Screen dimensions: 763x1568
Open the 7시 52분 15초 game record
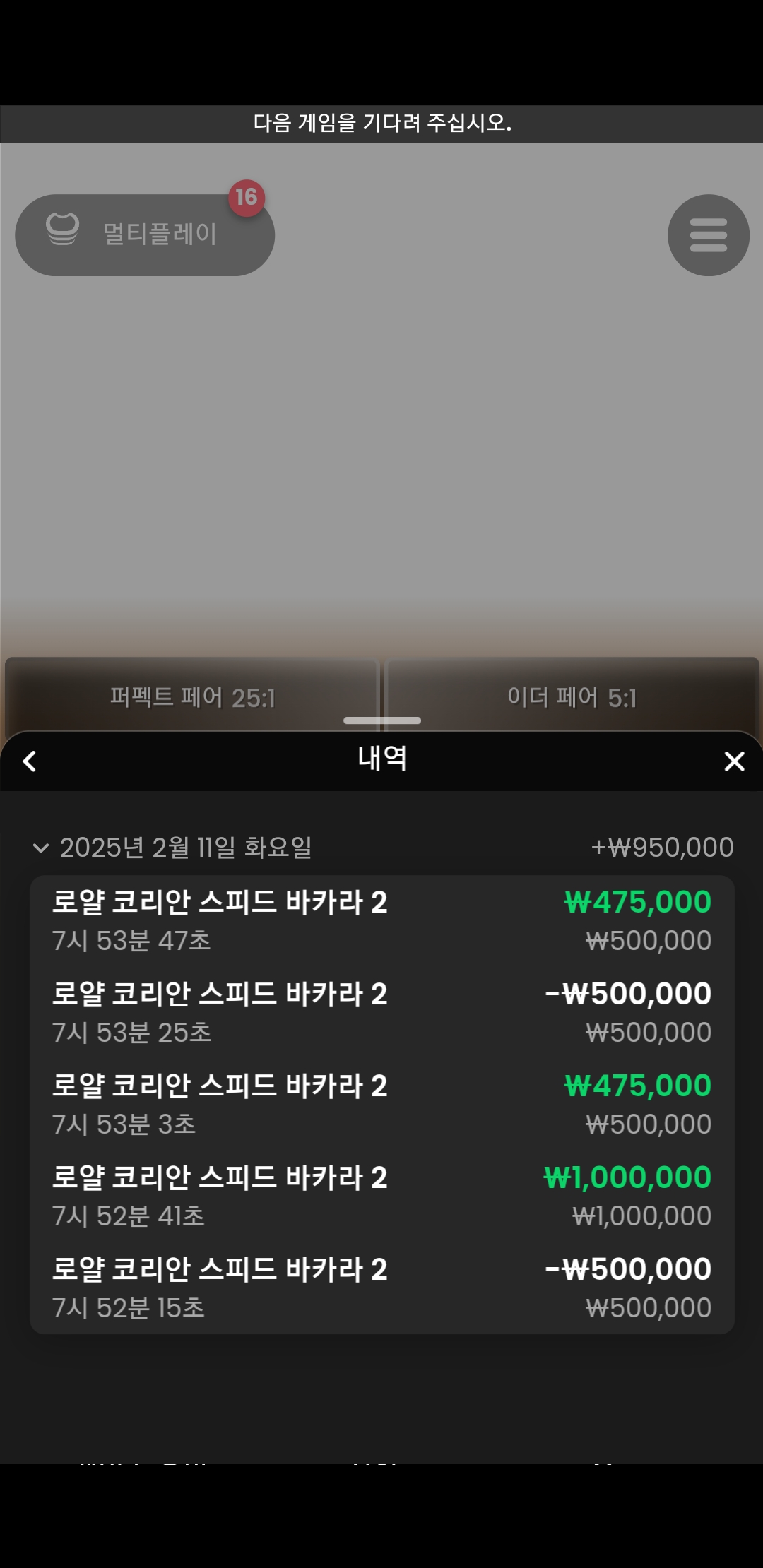click(381, 1288)
